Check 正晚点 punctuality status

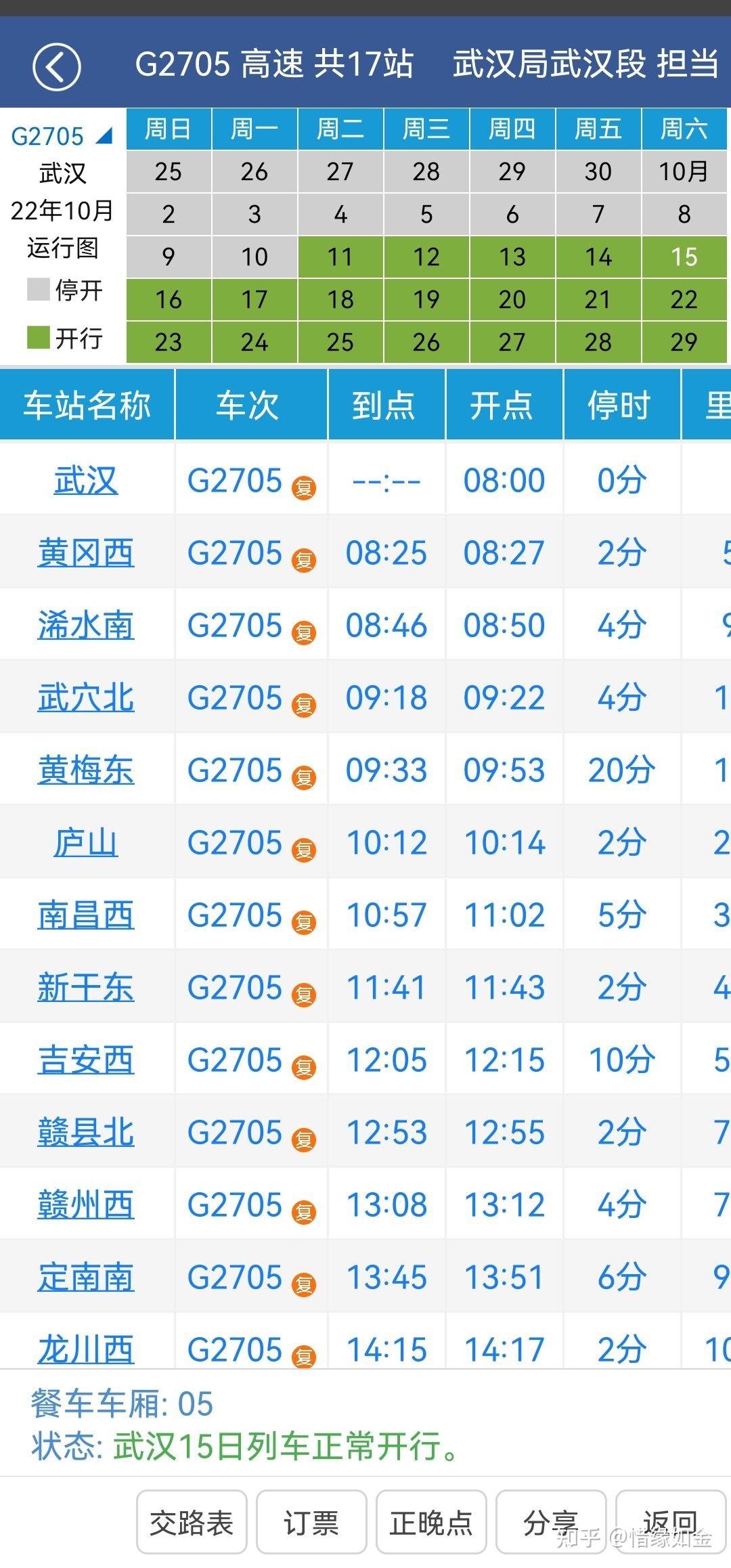(431, 1523)
